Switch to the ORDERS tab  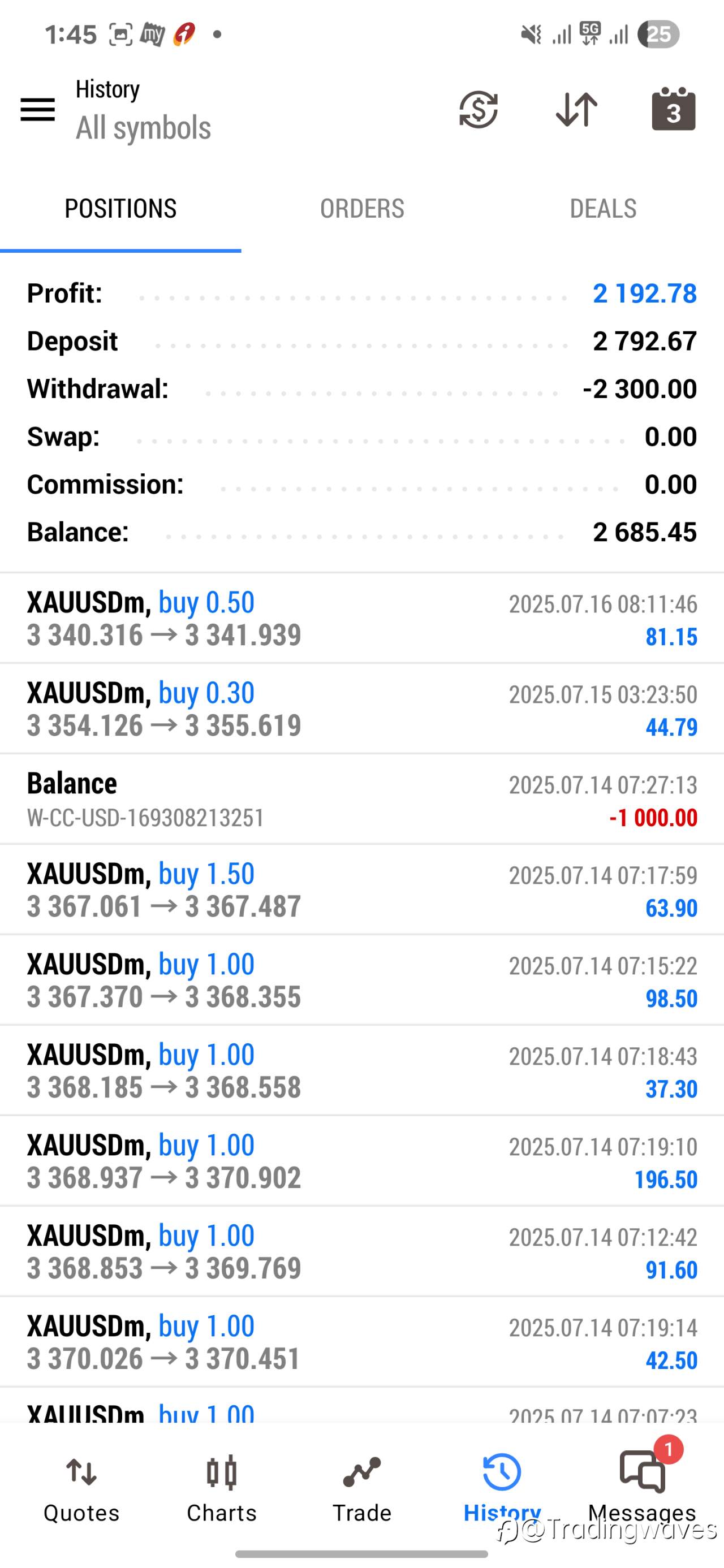[361, 209]
